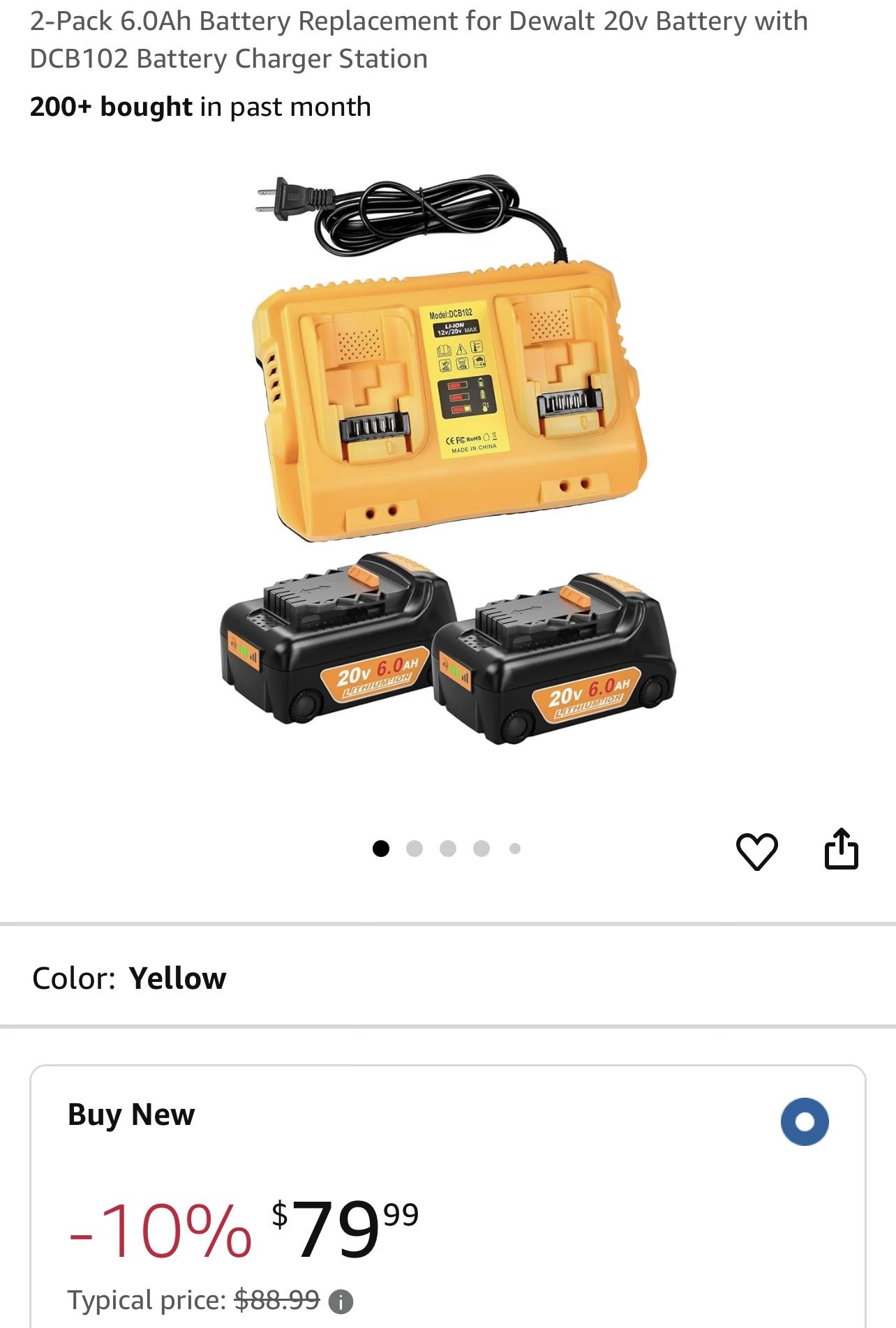Select the Buy New option
Image resolution: width=896 pixels, height=1328 pixels.
805,1121
